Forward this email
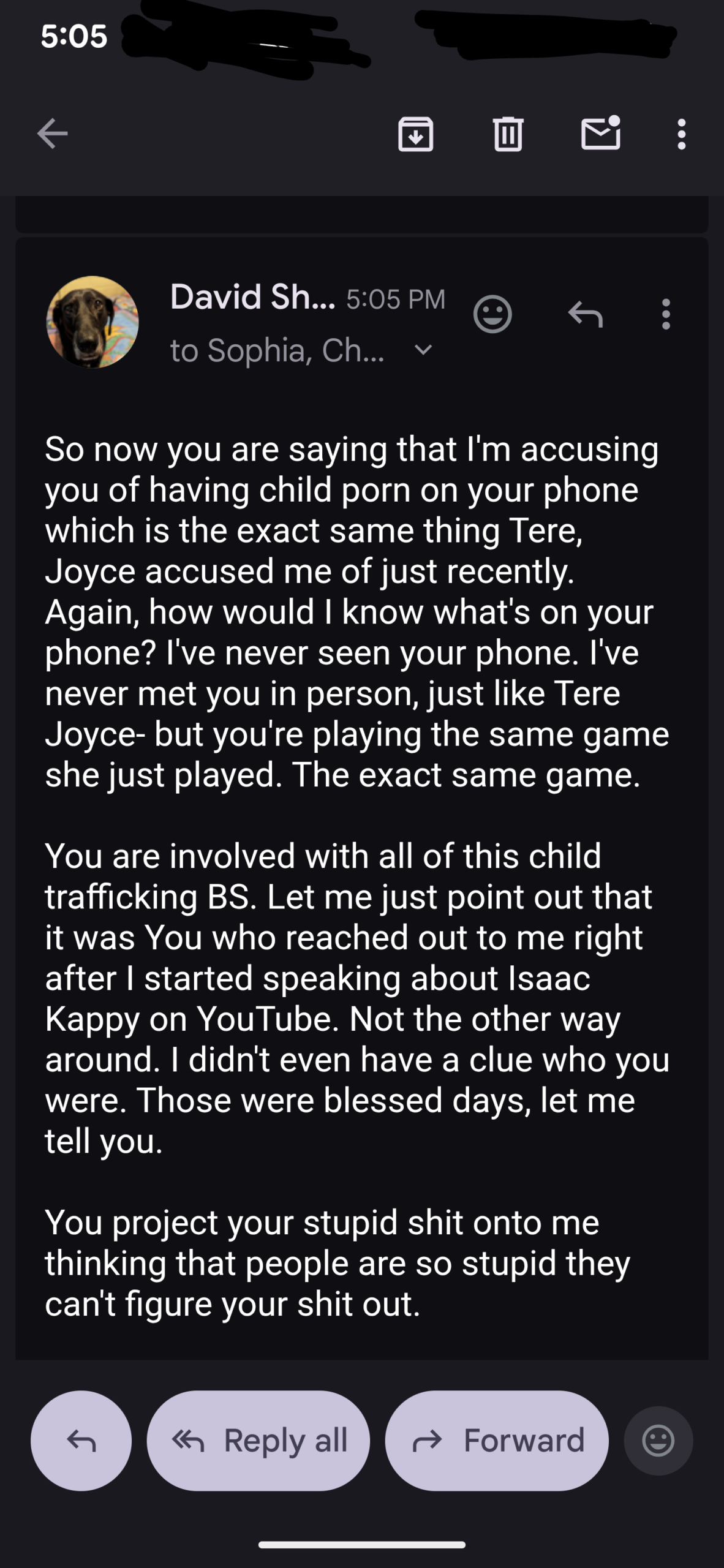Screen dimensions: 724x1568 497,1440
